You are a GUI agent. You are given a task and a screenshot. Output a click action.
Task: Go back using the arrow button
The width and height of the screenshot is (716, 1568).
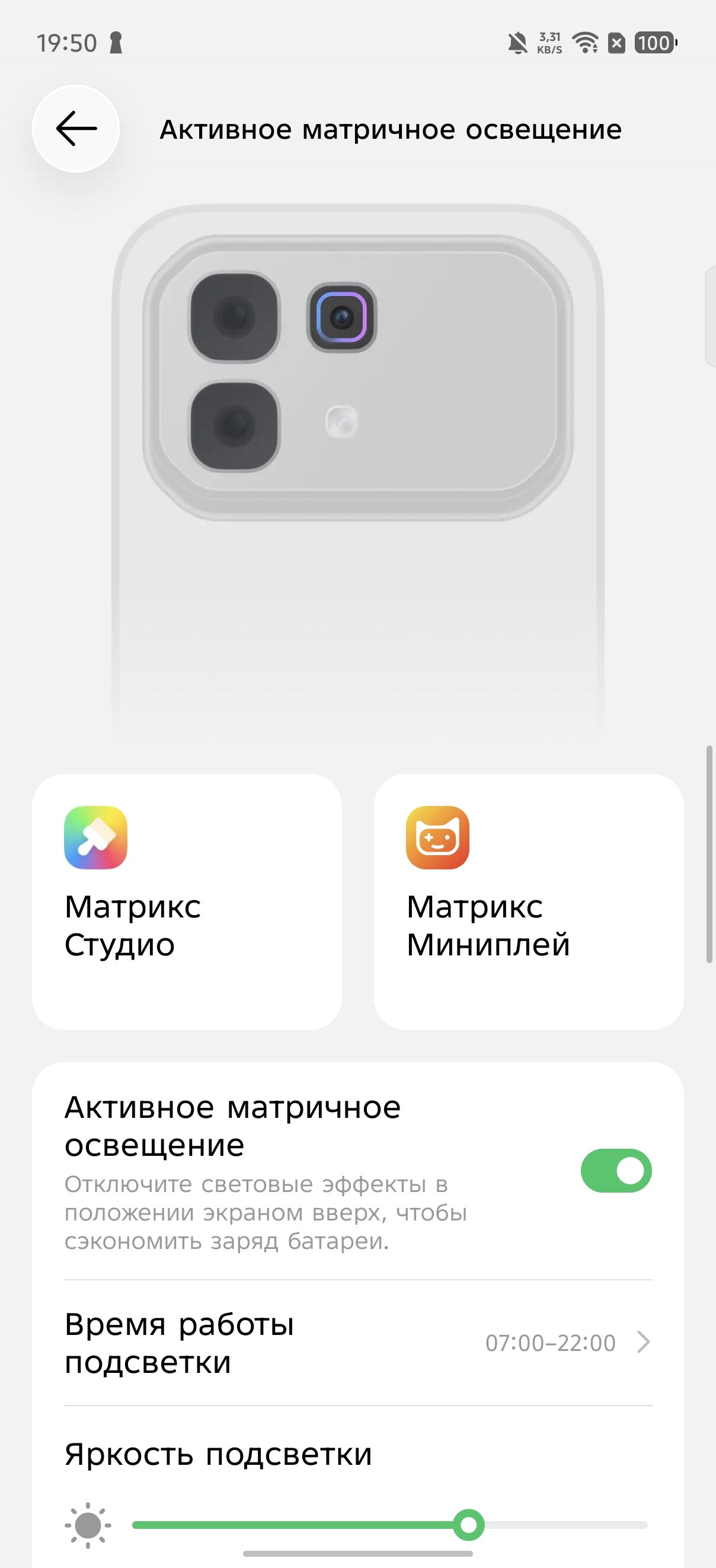(x=76, y=129)
